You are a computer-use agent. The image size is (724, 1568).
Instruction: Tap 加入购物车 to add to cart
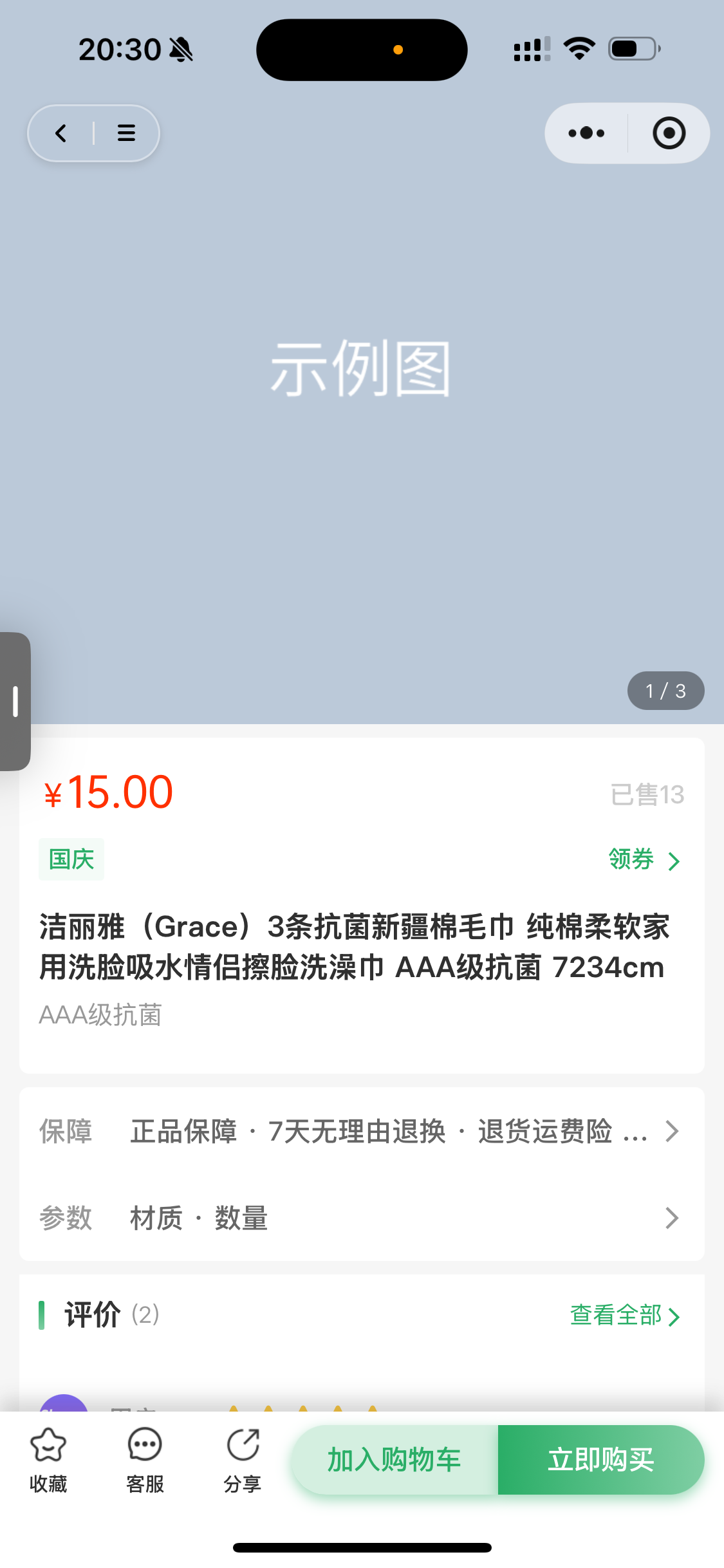point(394,1460)
